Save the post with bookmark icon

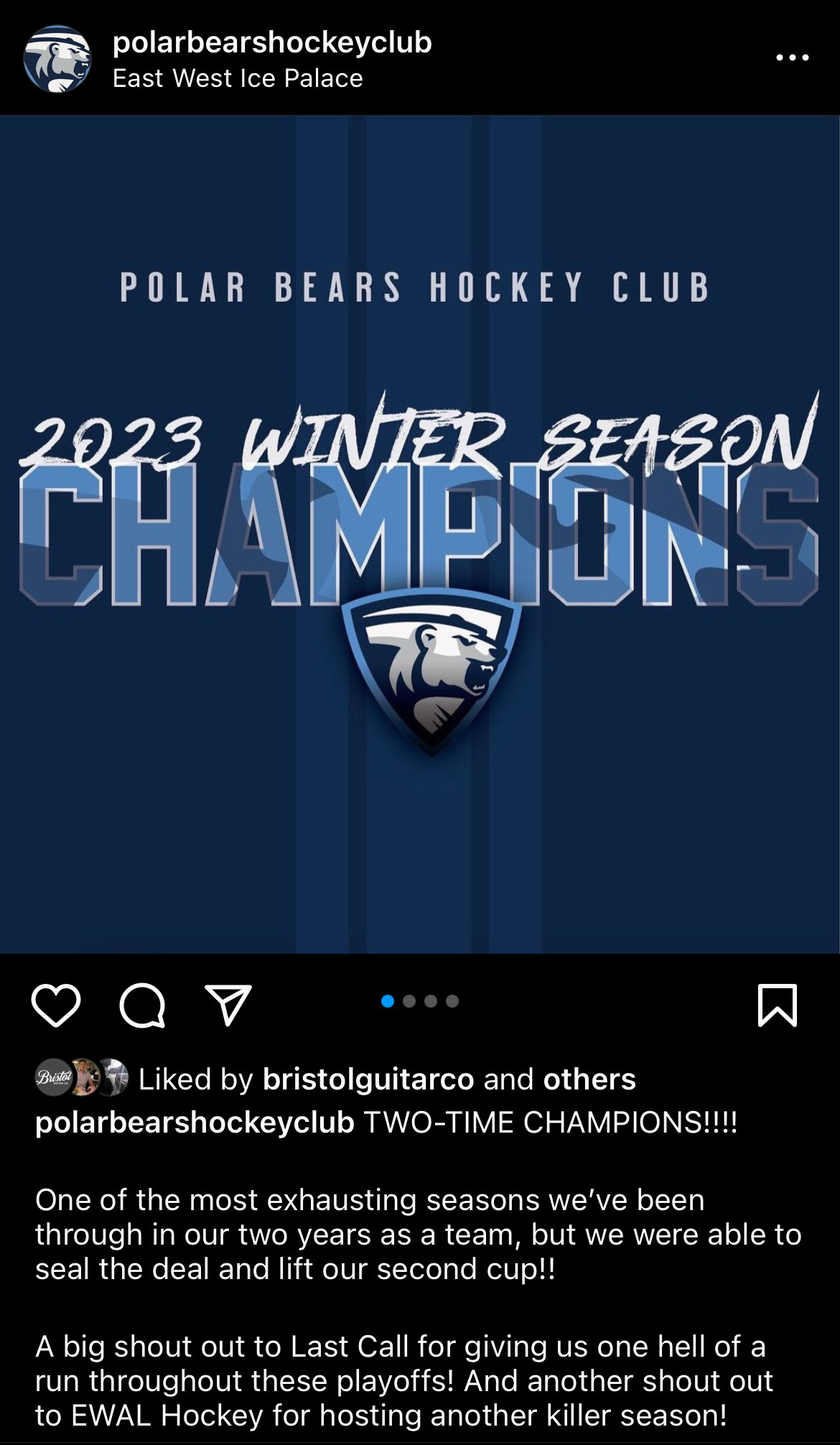(x=778, y=1005)
